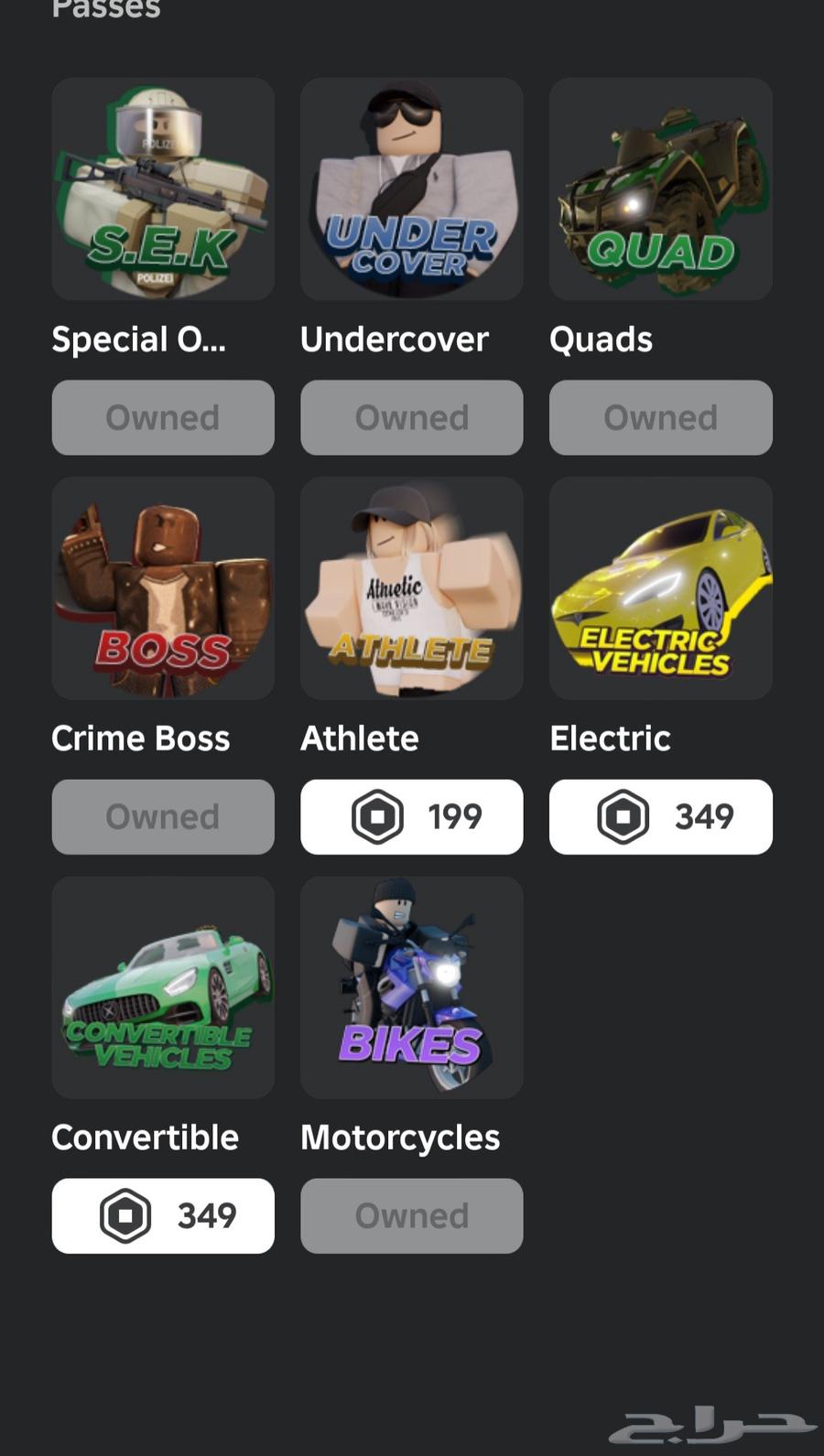Open the Undercover pass tile

(412, 189)
